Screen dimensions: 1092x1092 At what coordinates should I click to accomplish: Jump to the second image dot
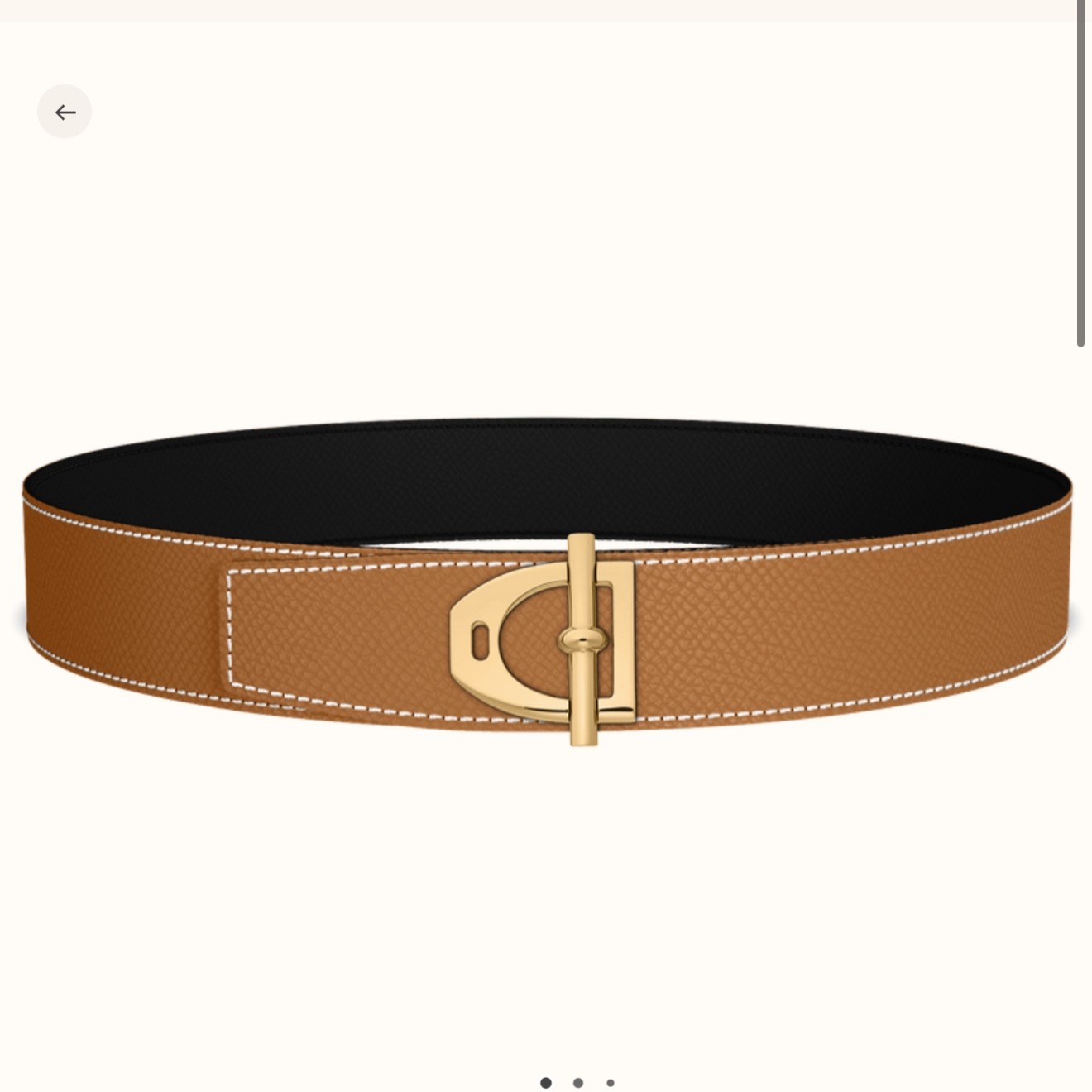577,1082
